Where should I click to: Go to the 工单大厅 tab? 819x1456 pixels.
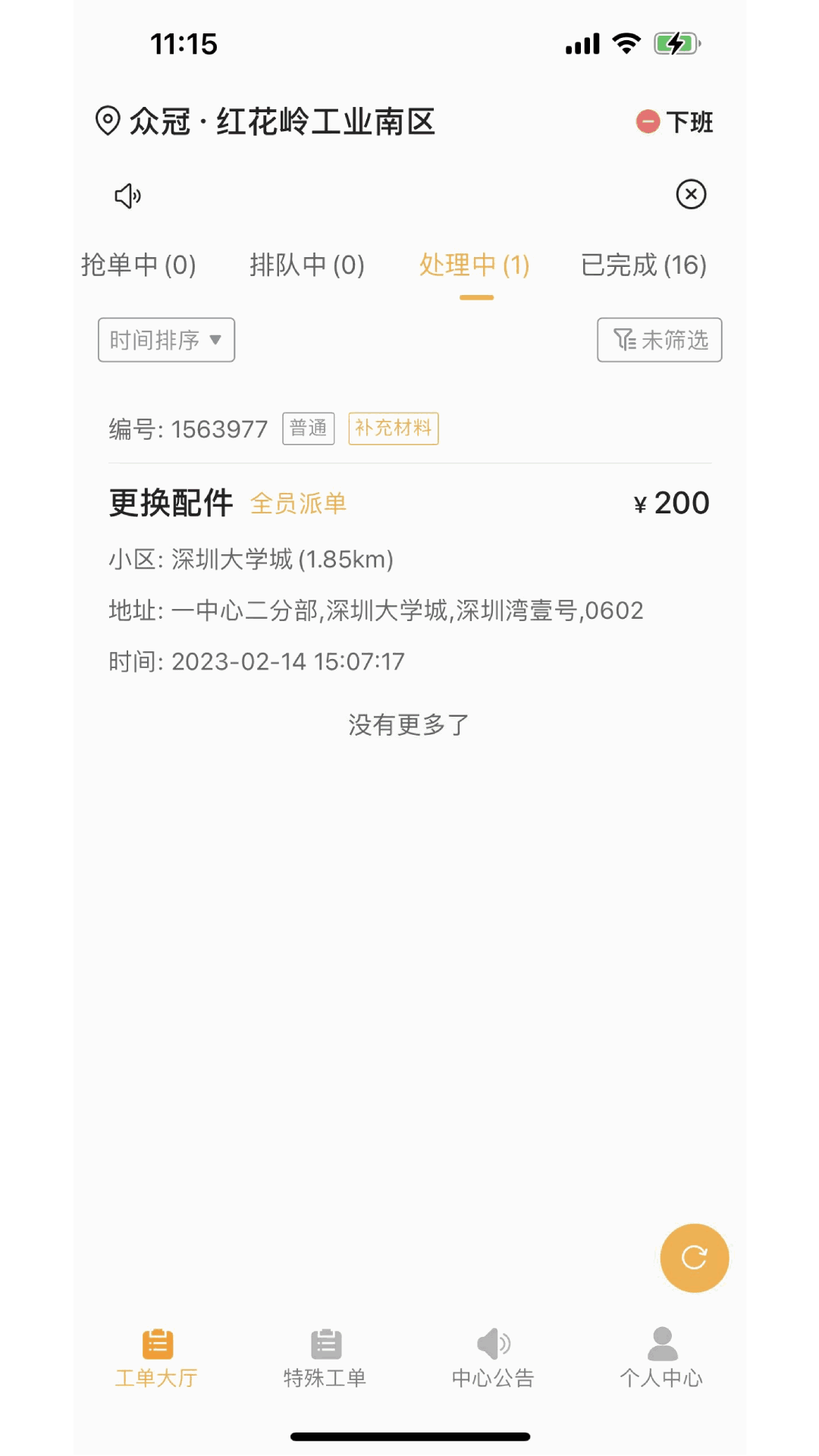point(157,1358)
